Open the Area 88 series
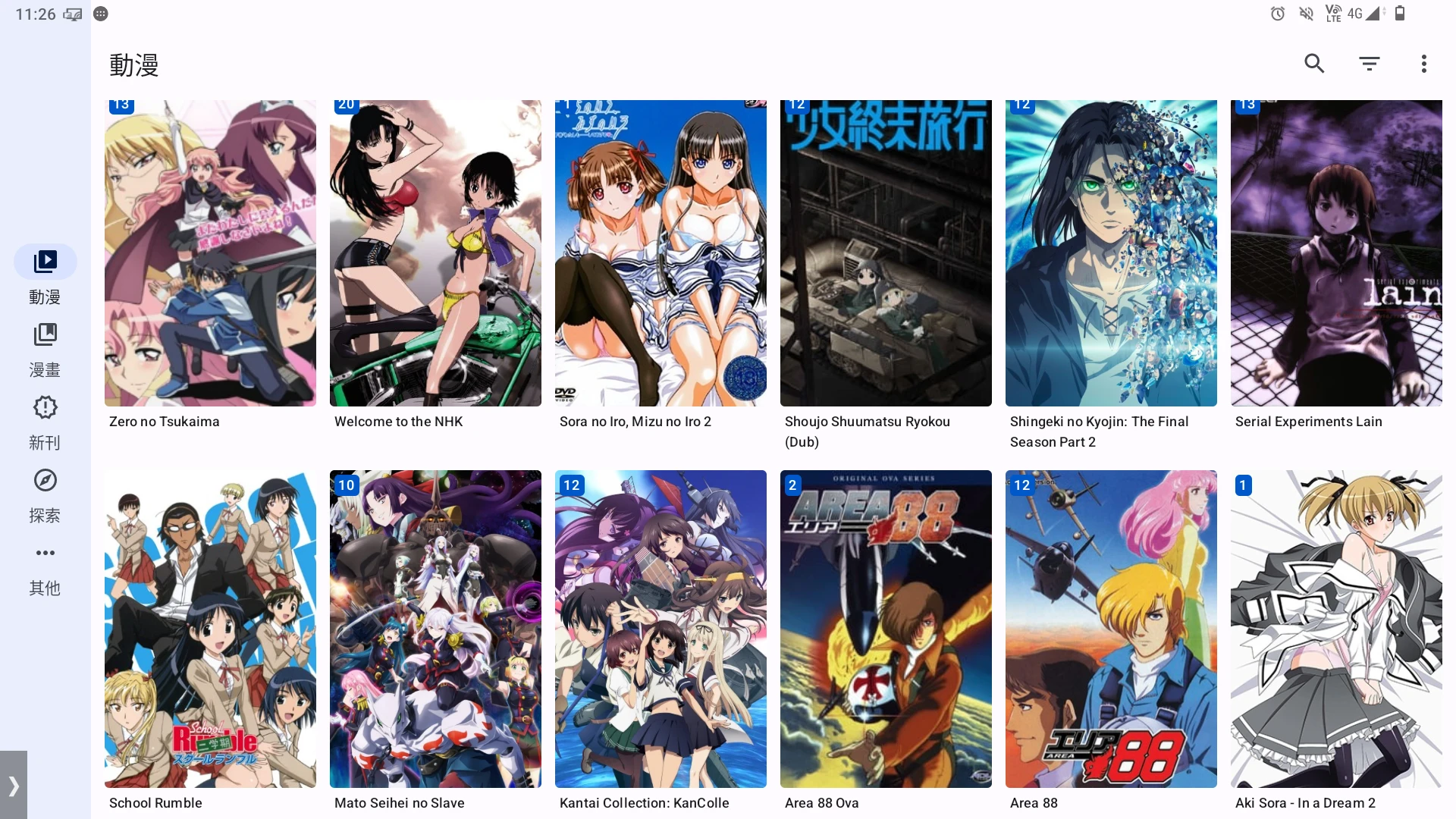The image size is (1456, 819). [x=1111, y=629]
